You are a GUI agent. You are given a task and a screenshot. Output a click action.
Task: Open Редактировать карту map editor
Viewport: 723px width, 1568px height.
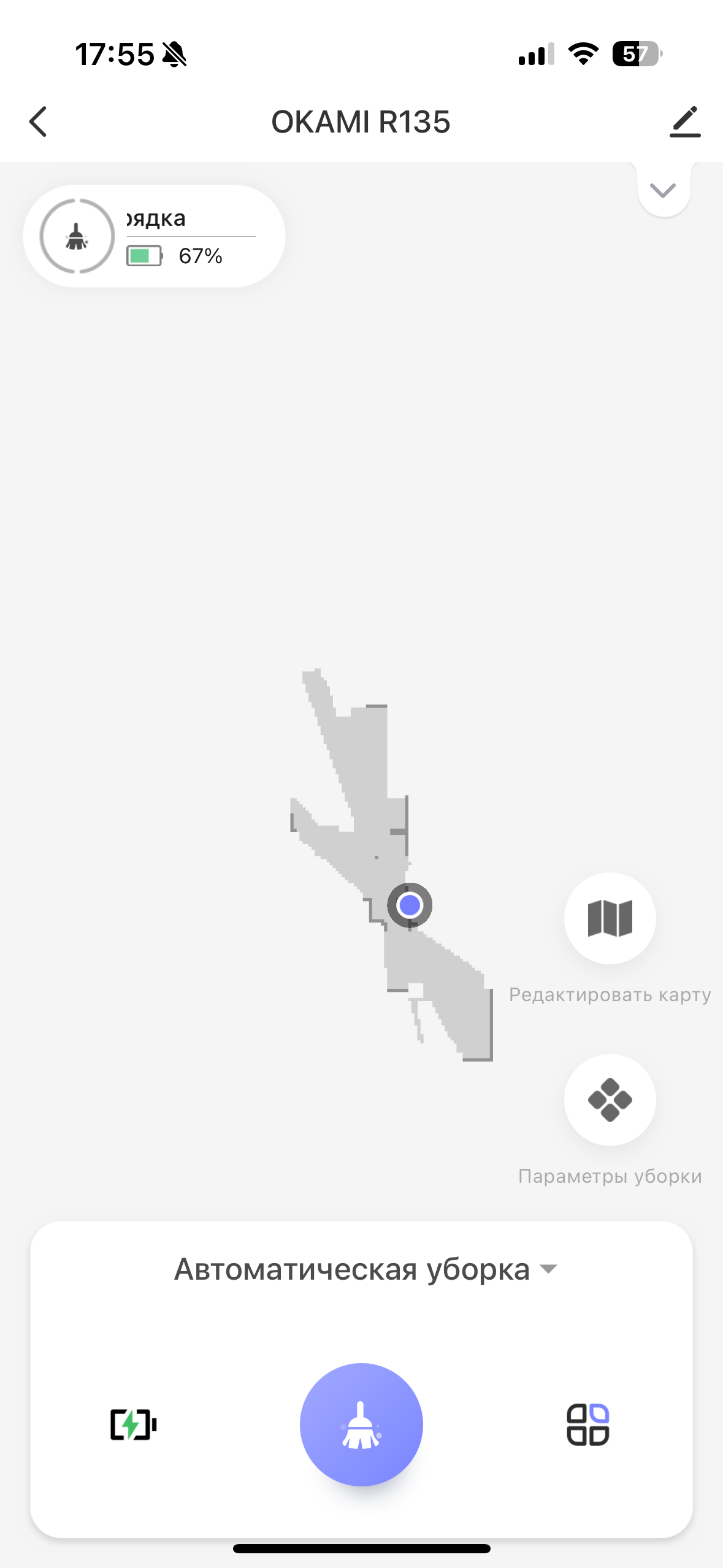[x=610, y=918]
